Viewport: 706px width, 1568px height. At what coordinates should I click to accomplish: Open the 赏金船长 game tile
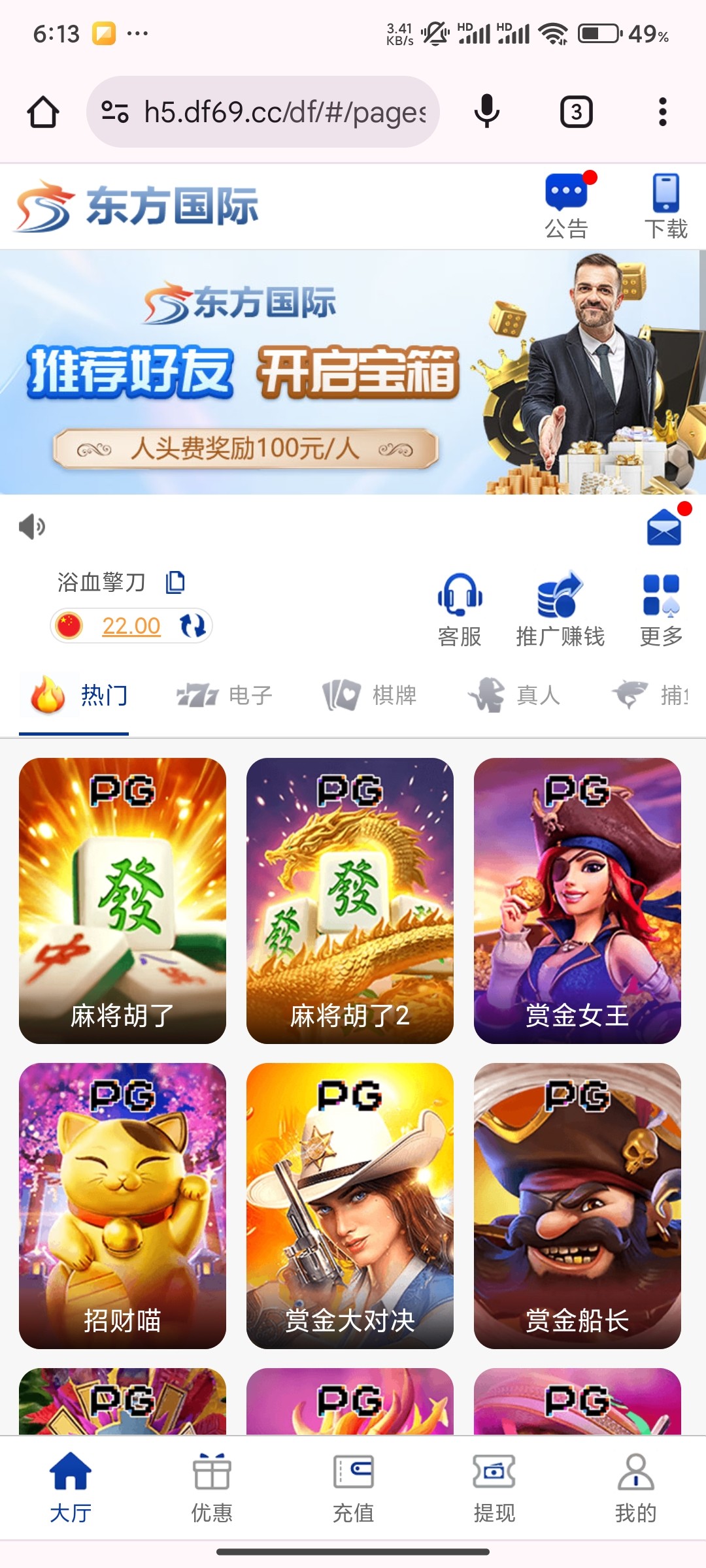pyautogui.click(x=577, y=1205)
